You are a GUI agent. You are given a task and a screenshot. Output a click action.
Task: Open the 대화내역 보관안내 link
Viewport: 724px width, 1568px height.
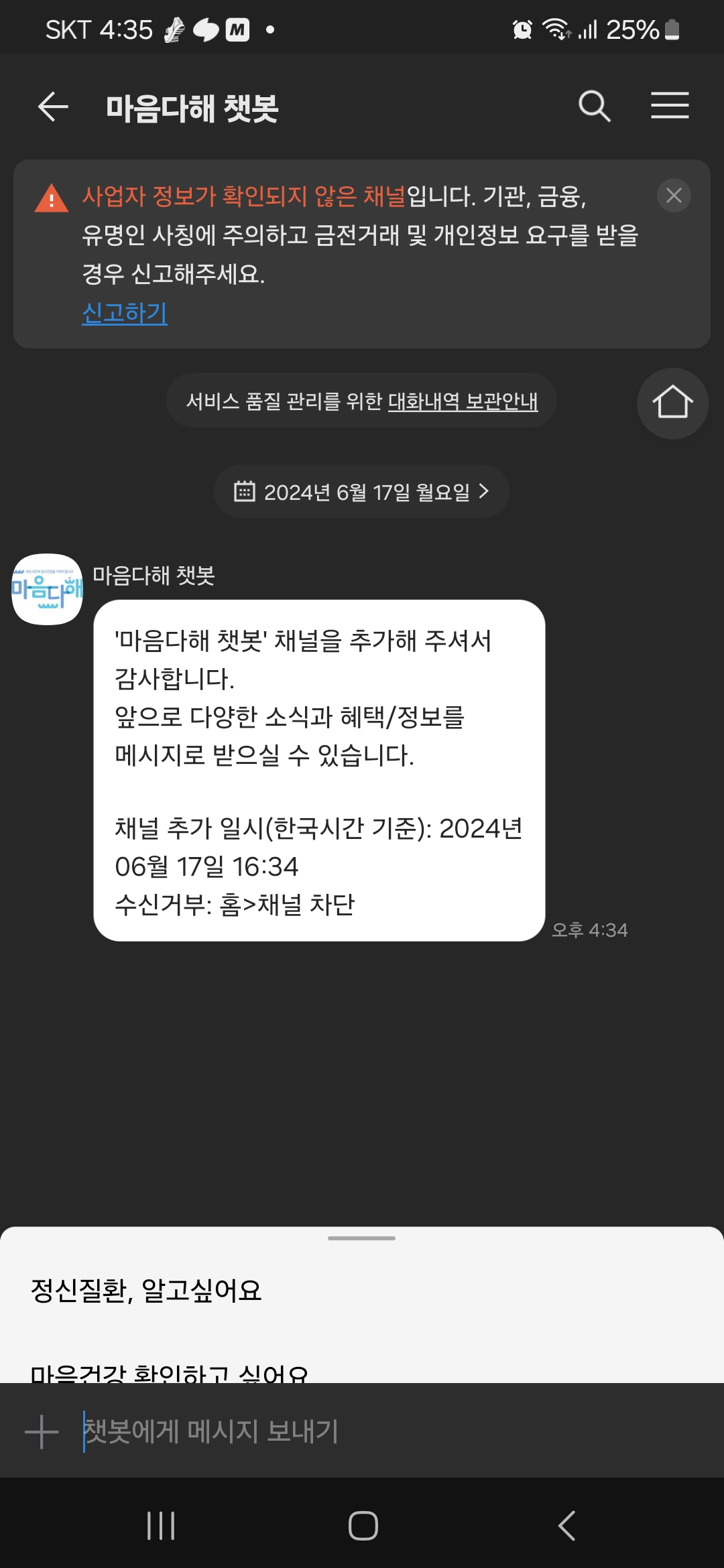pos(463,401)
